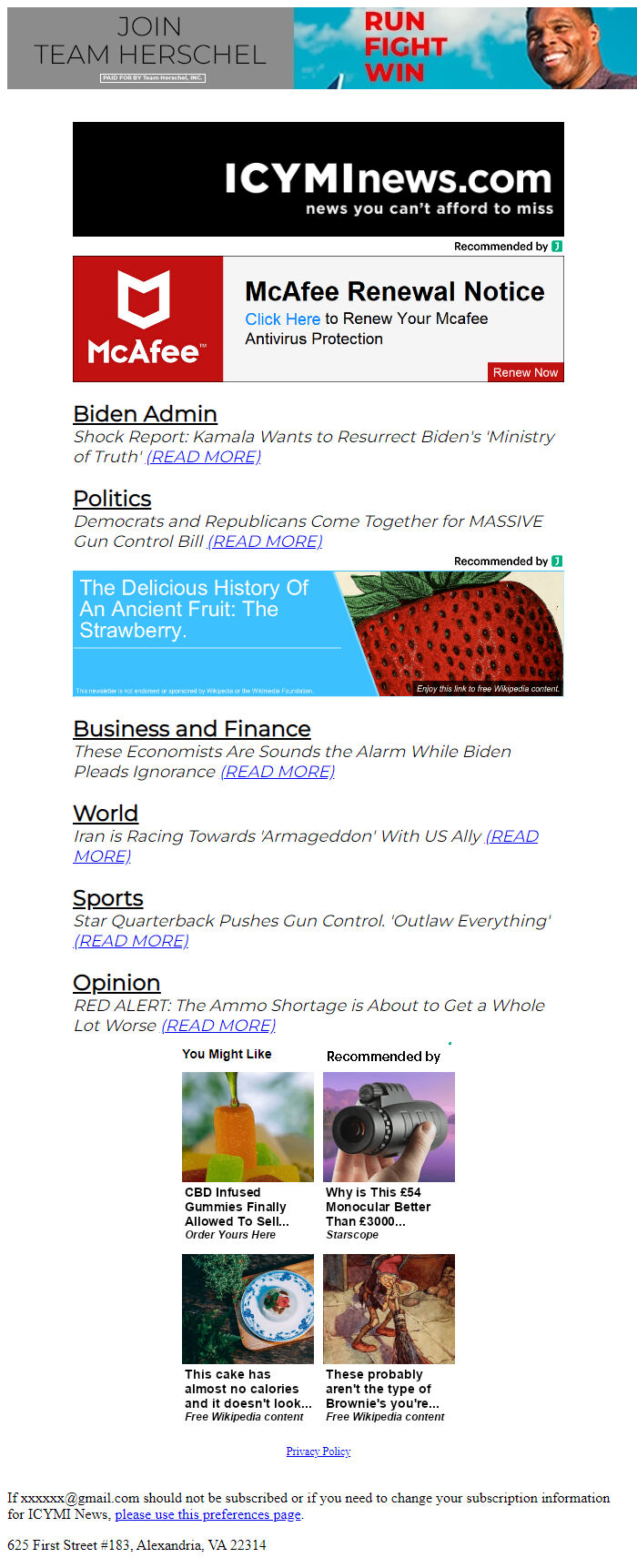
Task: Read more about the gun control bill
Action: pos(265,541)
